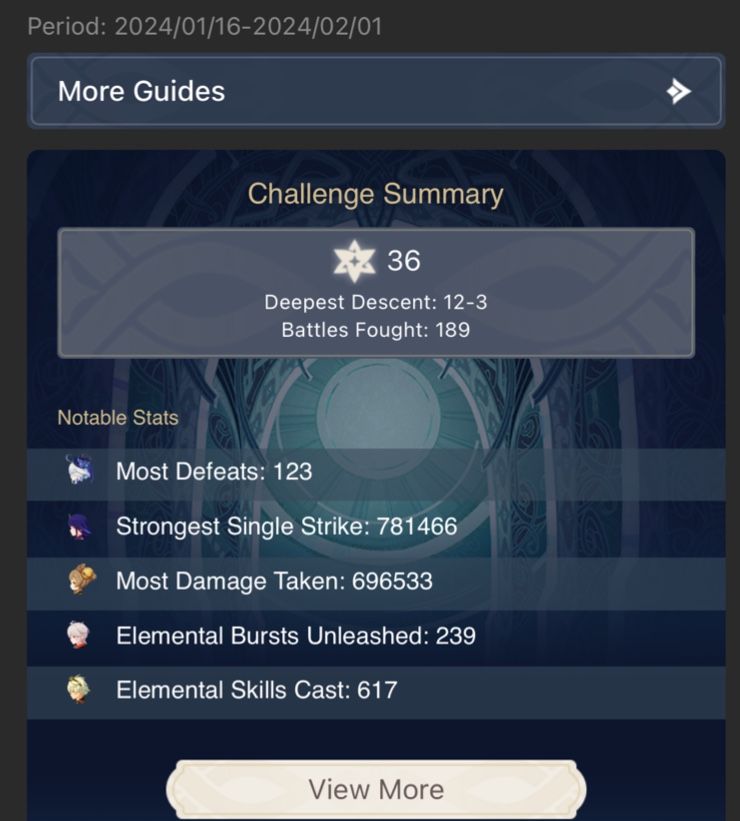Tap the View More button

375,789
